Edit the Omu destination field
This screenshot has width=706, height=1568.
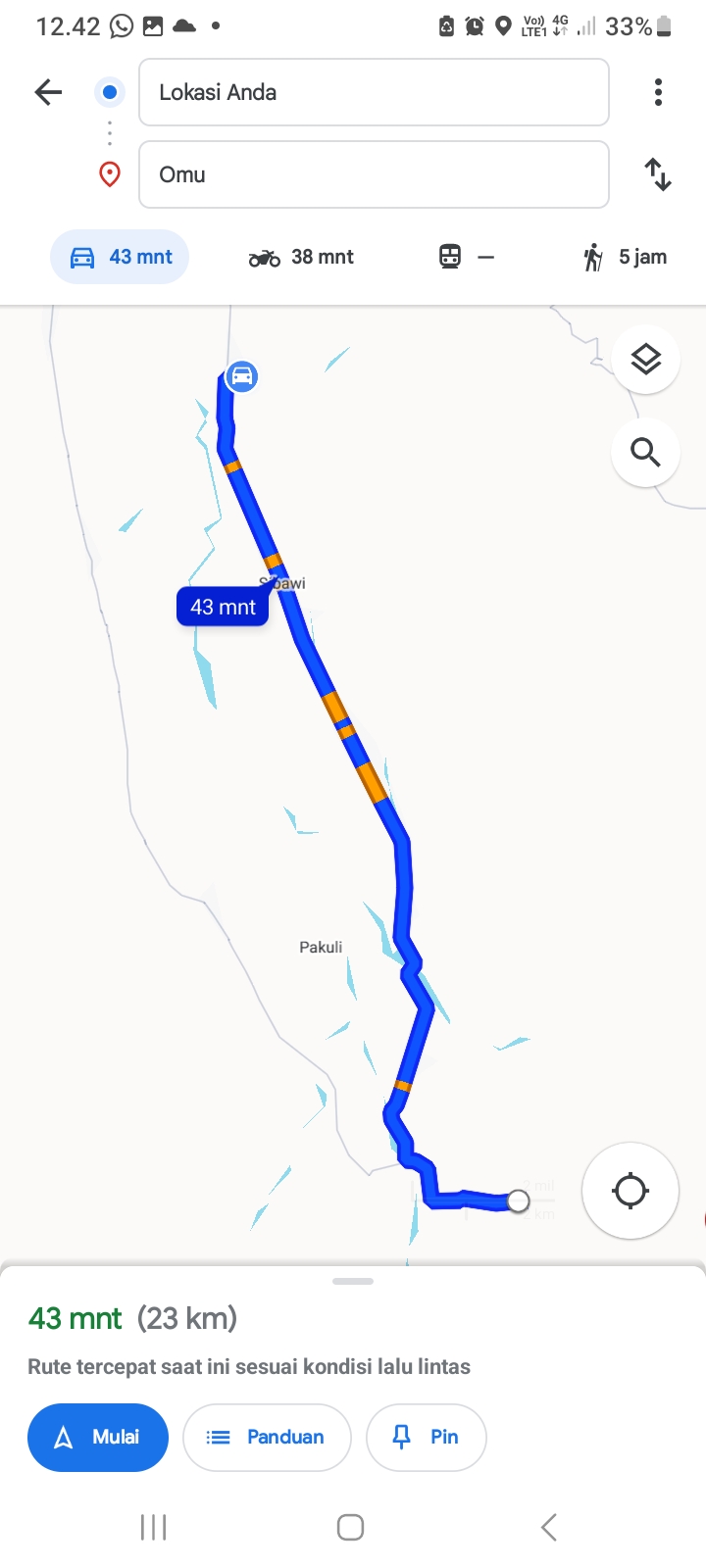click(374, 174)
